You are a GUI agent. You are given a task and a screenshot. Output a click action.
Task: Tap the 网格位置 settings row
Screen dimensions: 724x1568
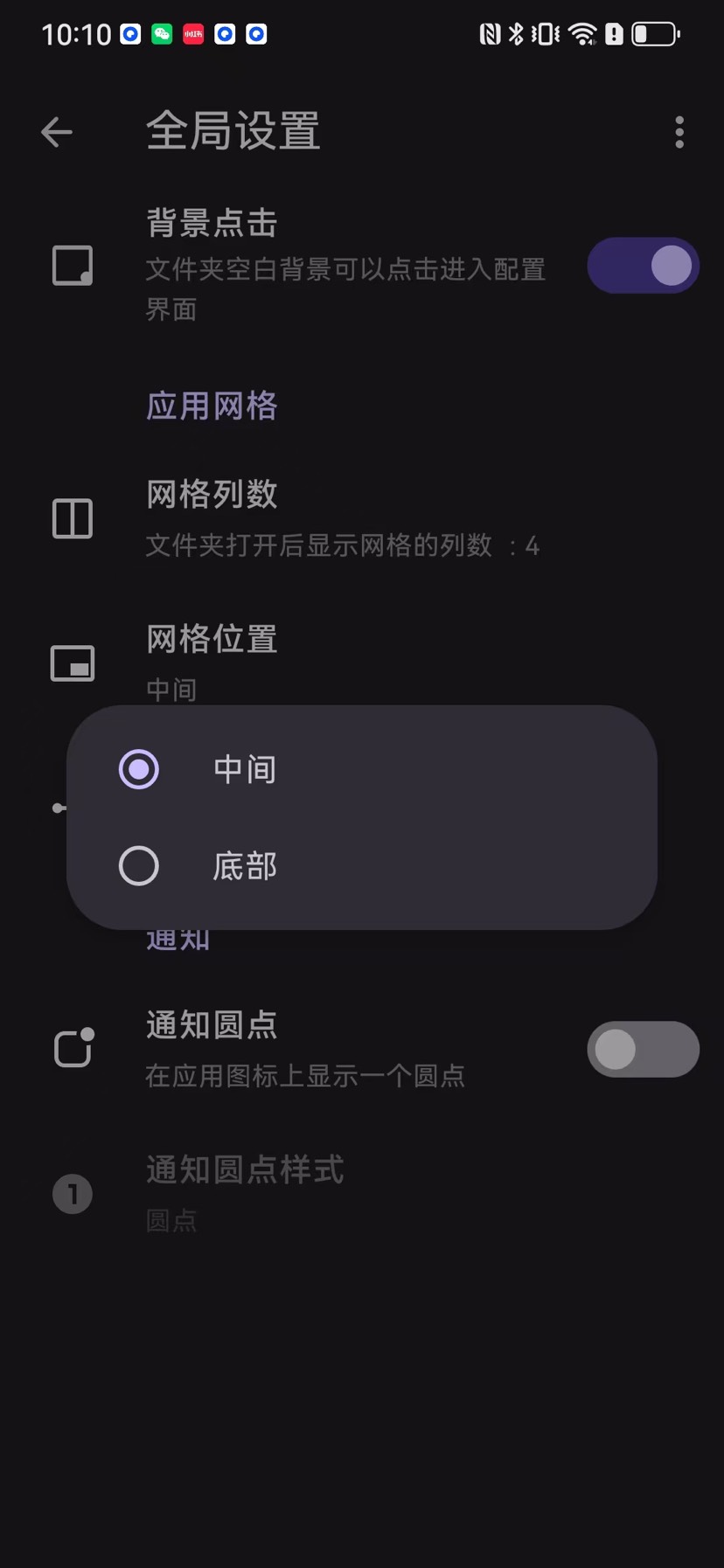pos(362,662)
